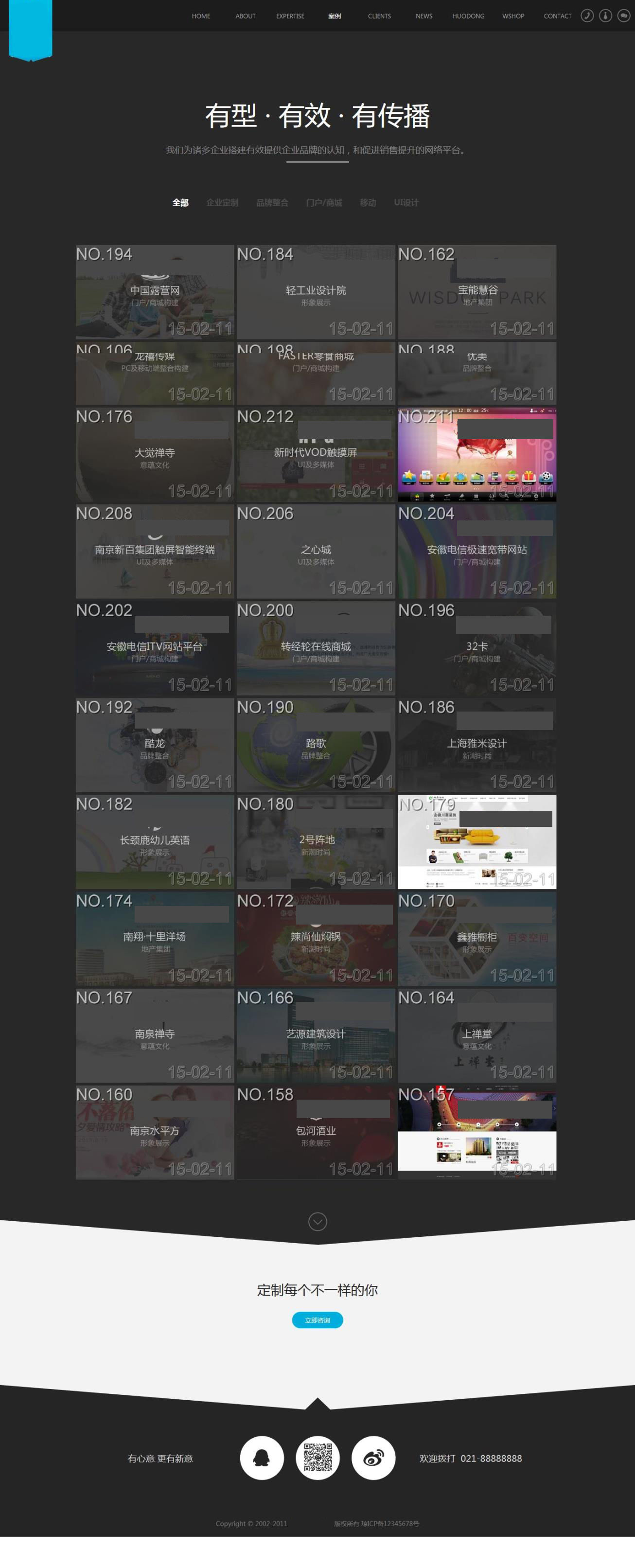This screenshot has height=1568, width=635.
Task: Select the 门户/商城 category
Action: (x=324, y=203)
